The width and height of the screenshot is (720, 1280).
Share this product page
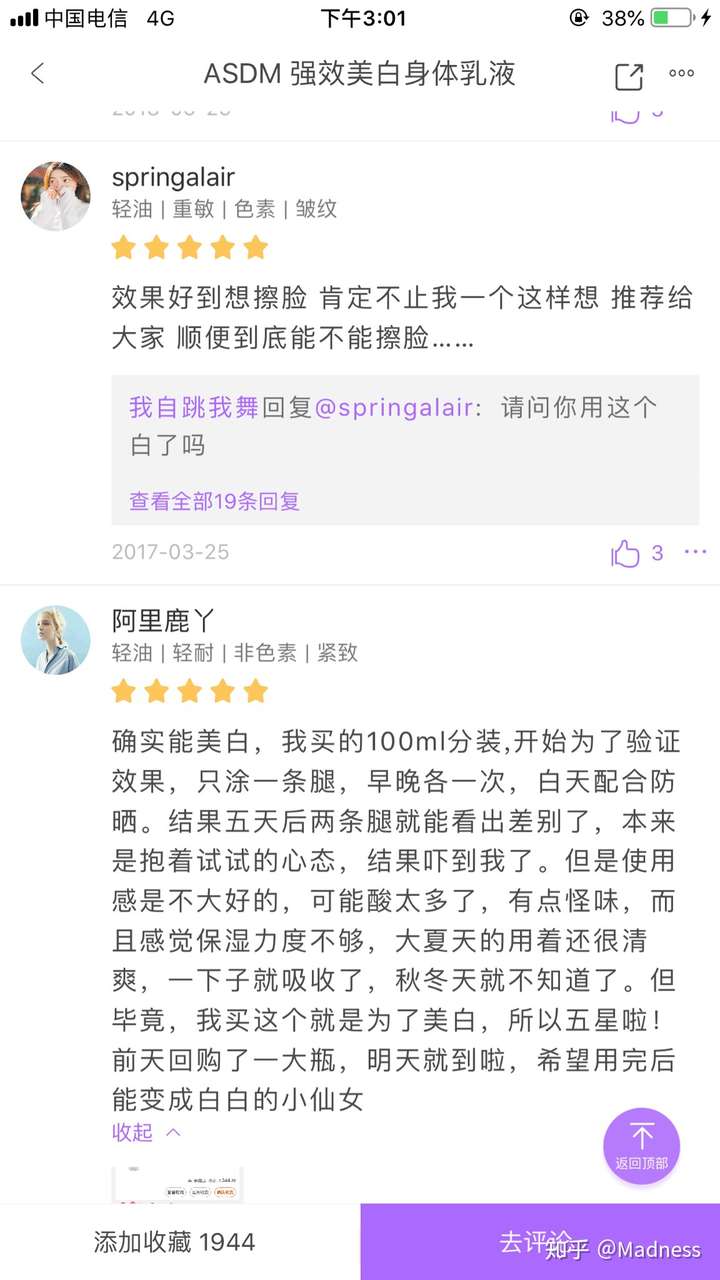[628, 76]
